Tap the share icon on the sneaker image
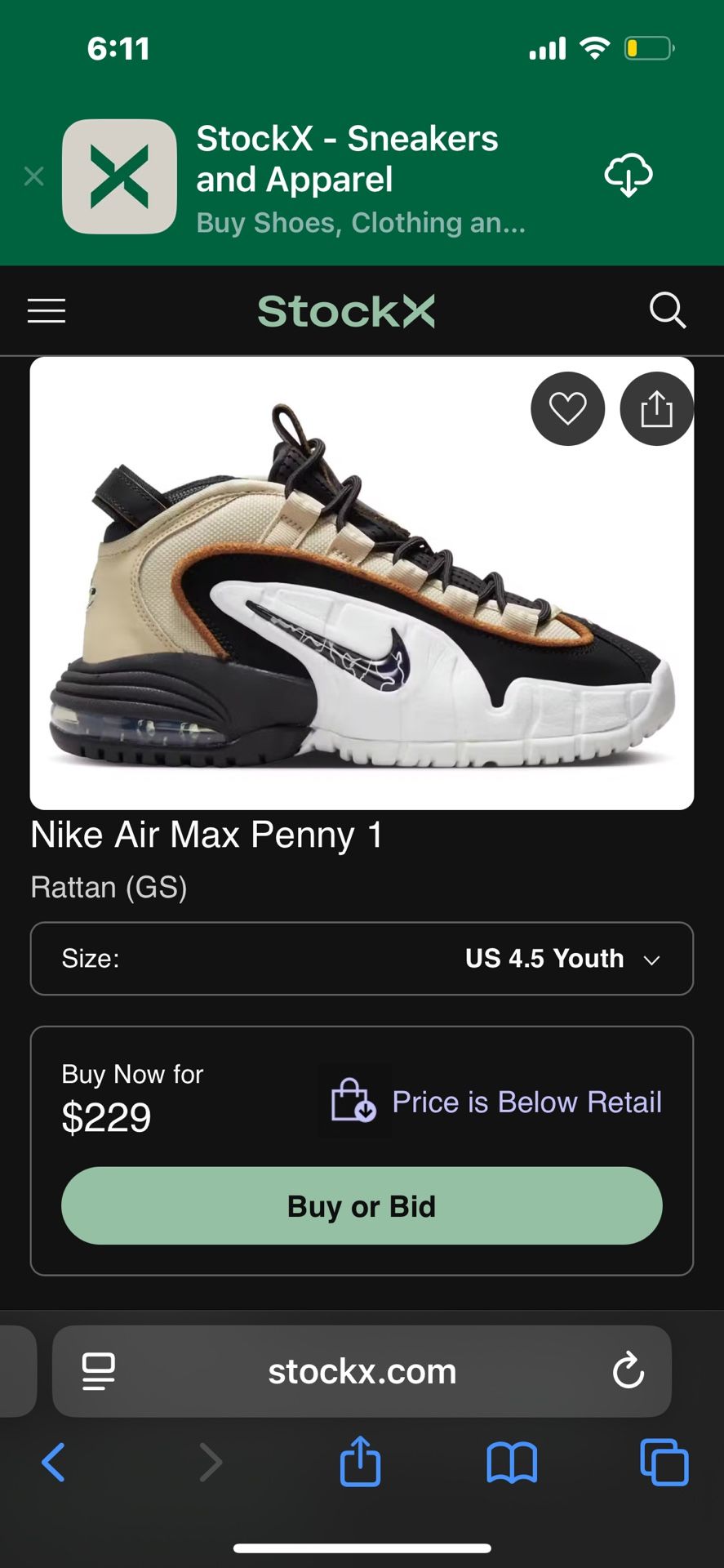The height and width of the screenshot is (1568, 724). coord(656,408)
